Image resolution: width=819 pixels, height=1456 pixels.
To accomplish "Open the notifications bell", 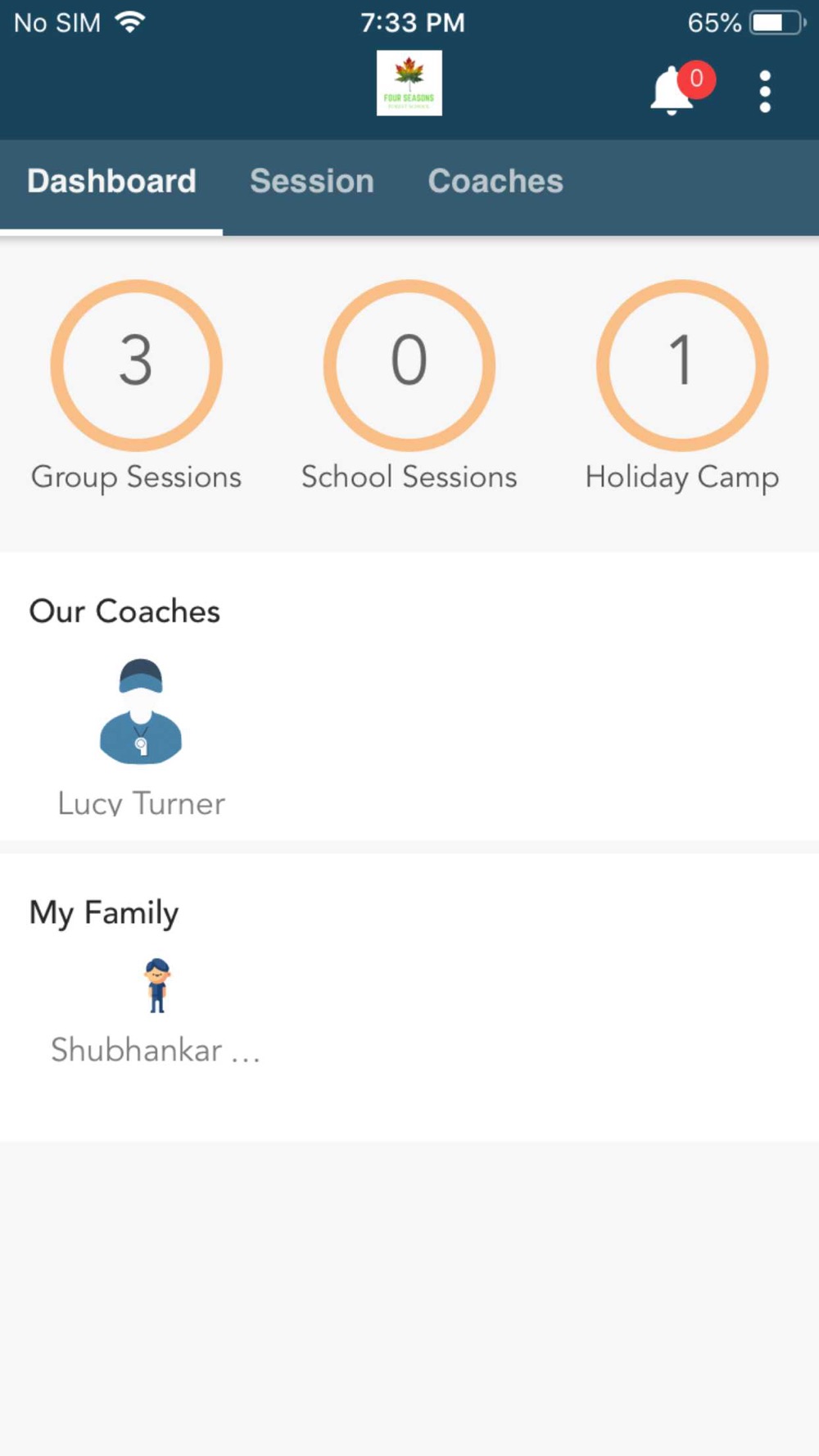I will click(x=673, y=90).
